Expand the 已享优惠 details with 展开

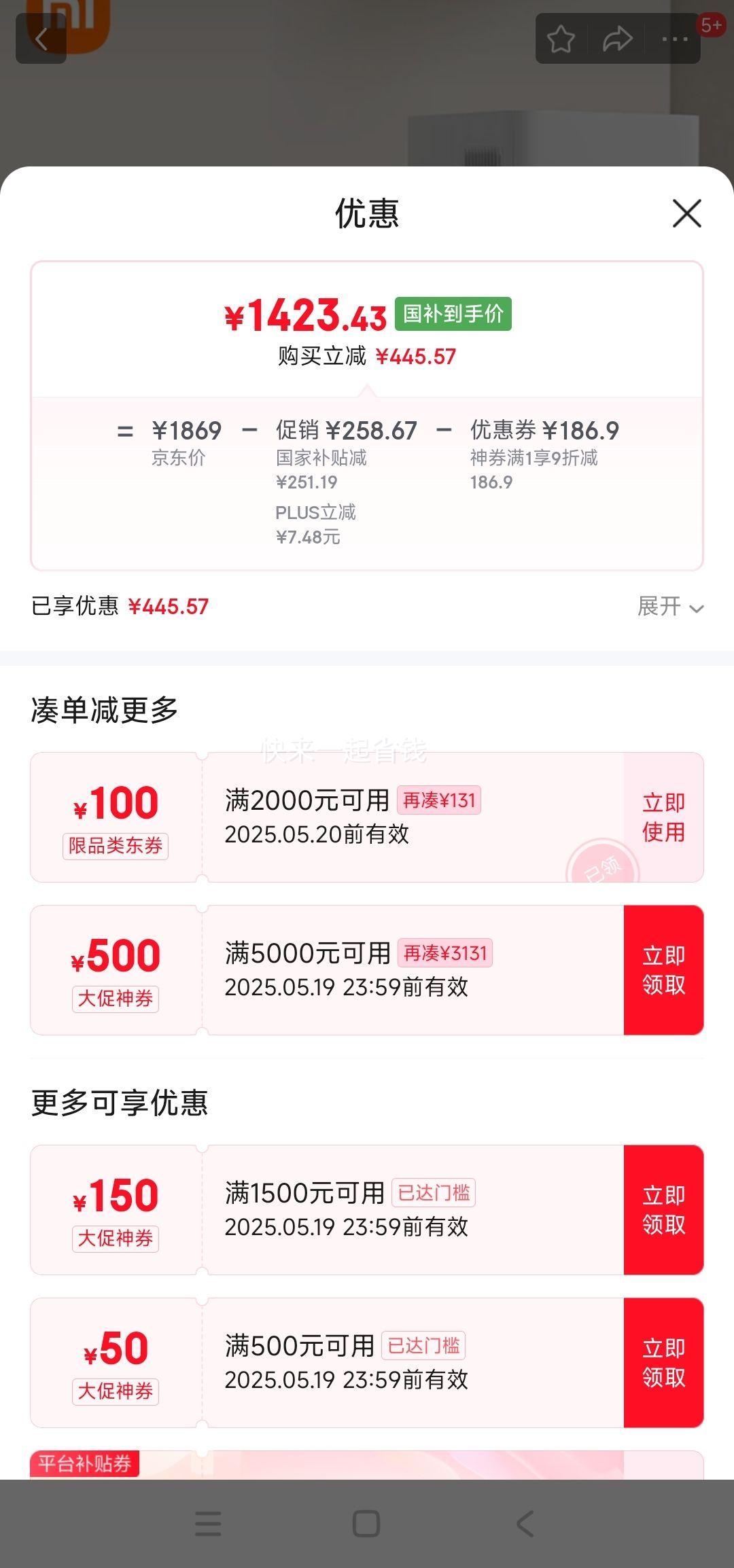(x=670, y=606)
